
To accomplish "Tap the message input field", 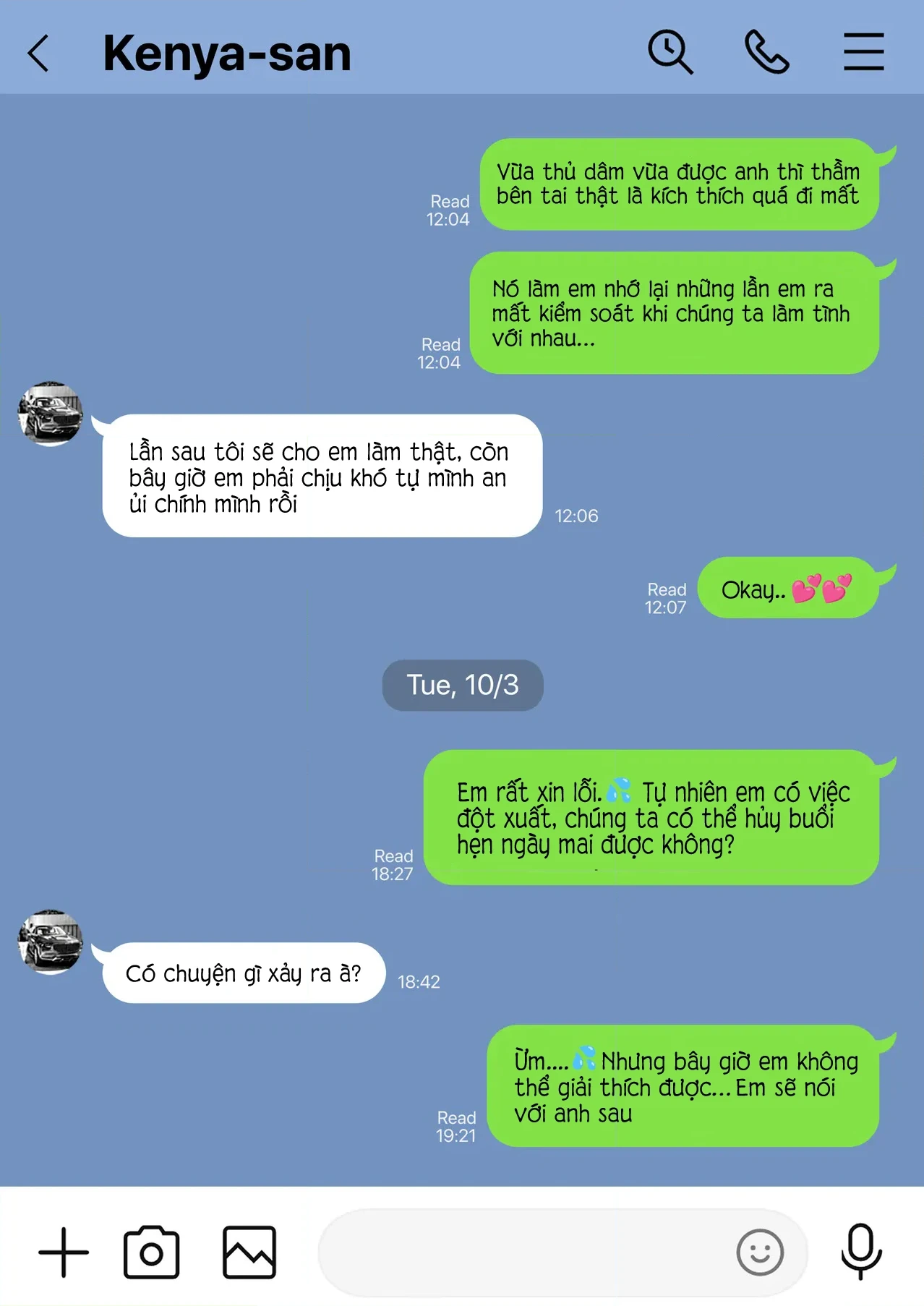I will click(521, 1252).
